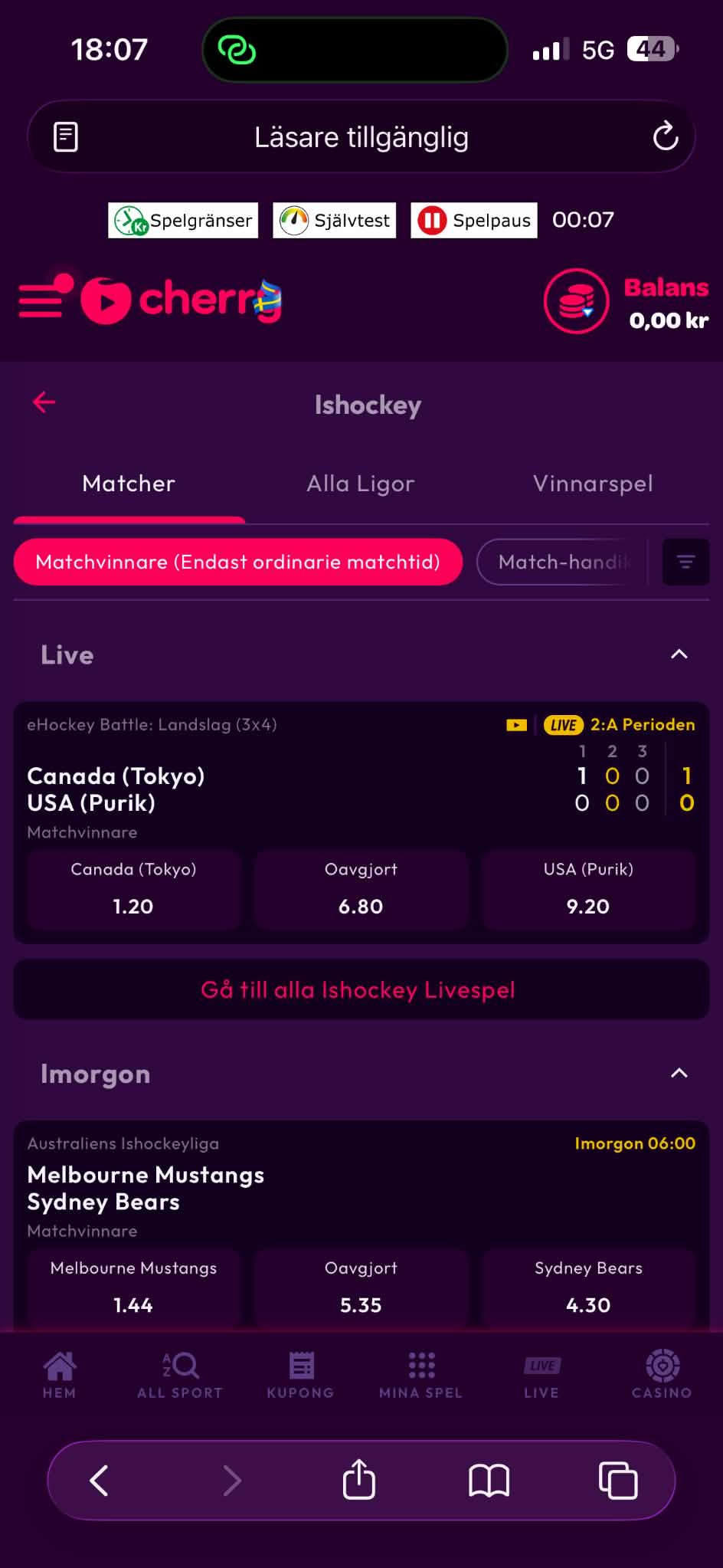Switch to the Vinnarspel tab
This screenshot has width=723, height=1568.
tap(593, 484)
